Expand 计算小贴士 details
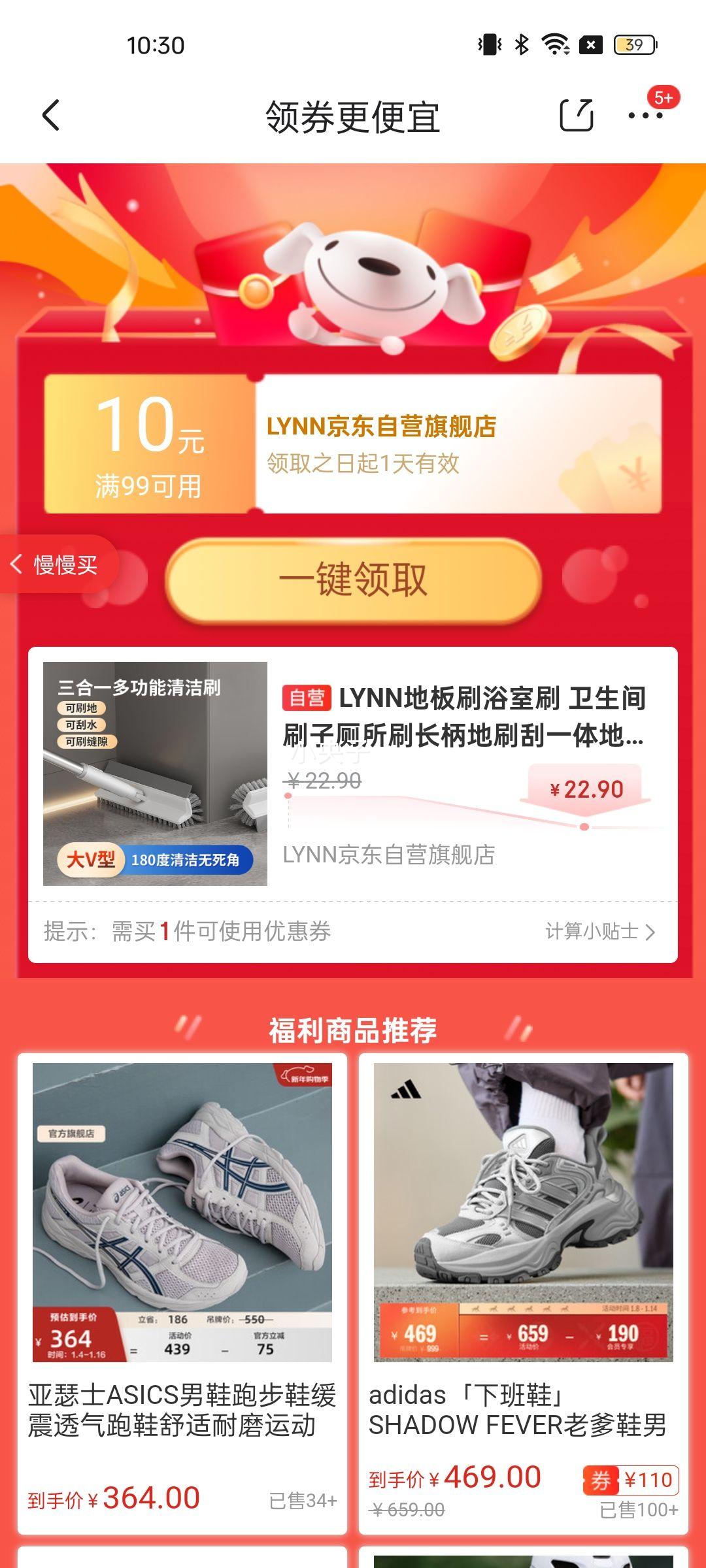The height and width of the screenshot is (1568, 706). (x=597, y=932)
